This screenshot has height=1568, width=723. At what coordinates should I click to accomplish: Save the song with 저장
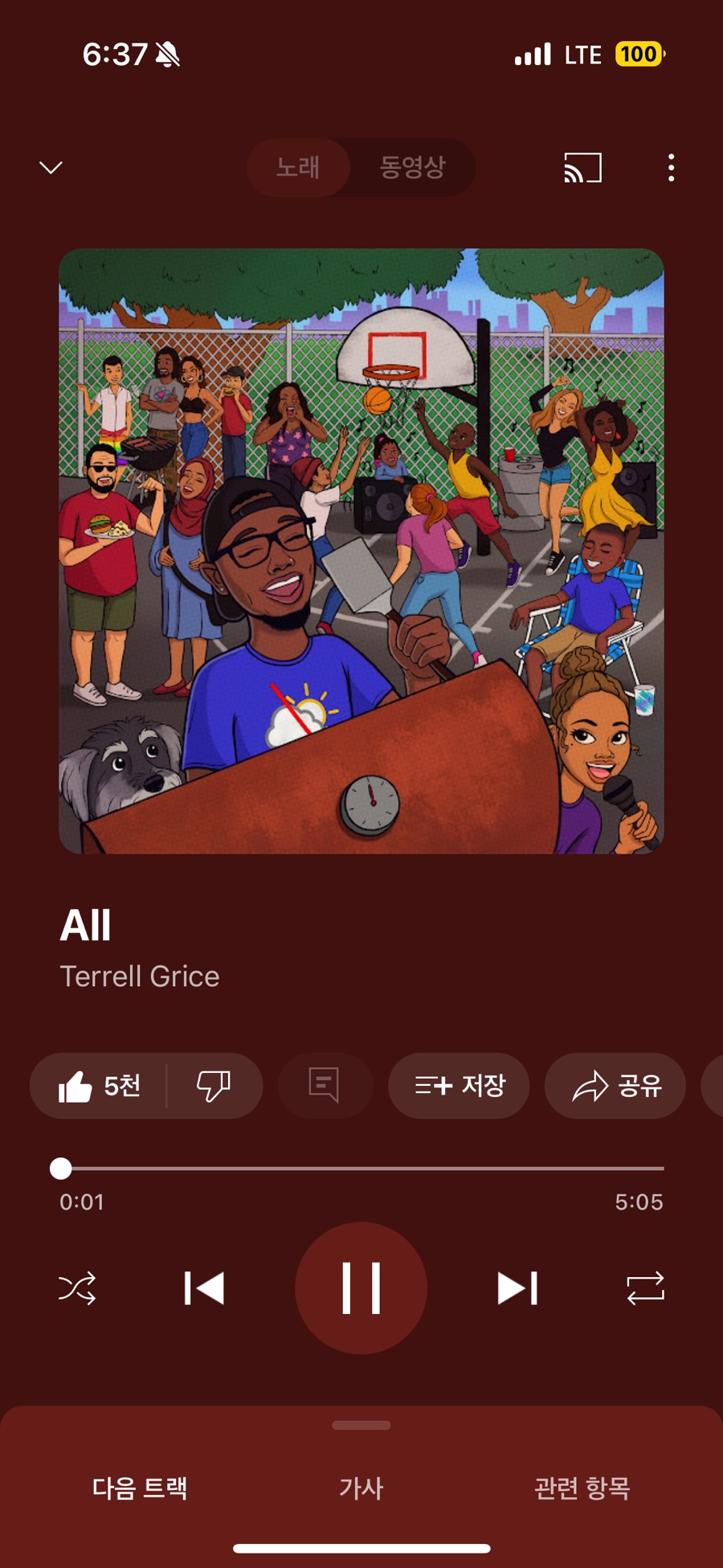[459, 1086]
